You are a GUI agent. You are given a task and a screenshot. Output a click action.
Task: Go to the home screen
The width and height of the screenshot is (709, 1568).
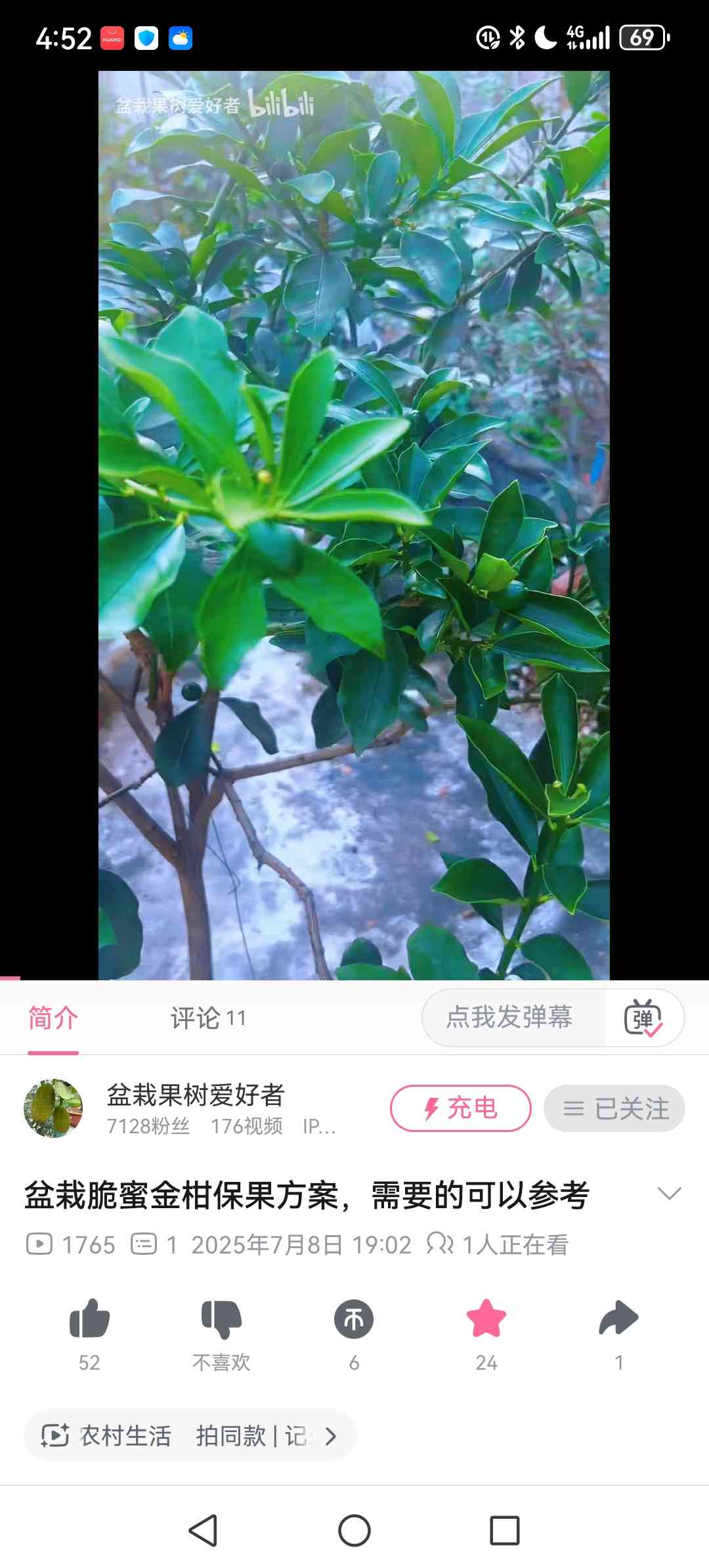coord(354,1531)
